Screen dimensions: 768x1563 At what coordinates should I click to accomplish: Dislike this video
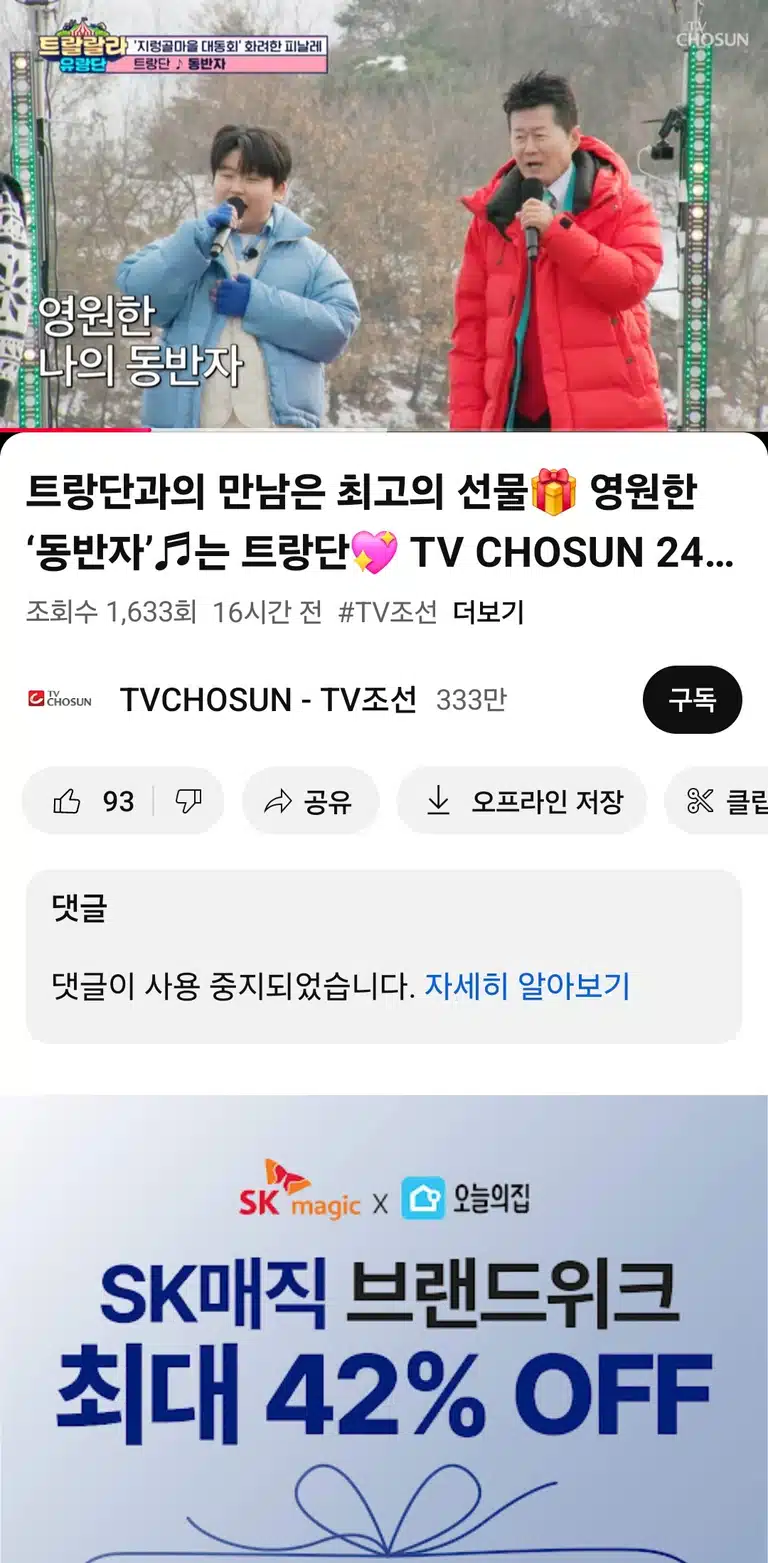pos(188,801)
